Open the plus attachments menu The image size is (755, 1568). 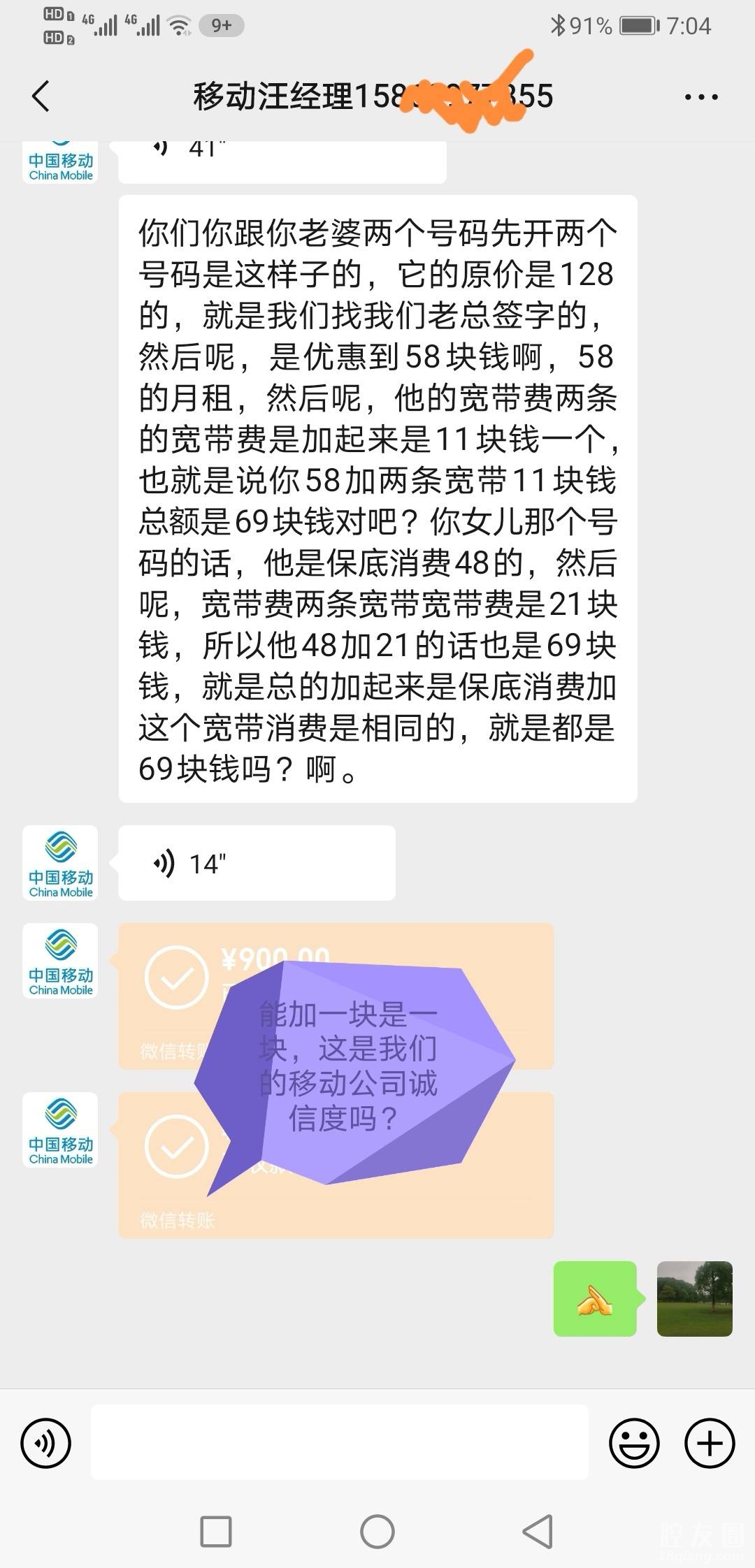(x=710, y=1444)
